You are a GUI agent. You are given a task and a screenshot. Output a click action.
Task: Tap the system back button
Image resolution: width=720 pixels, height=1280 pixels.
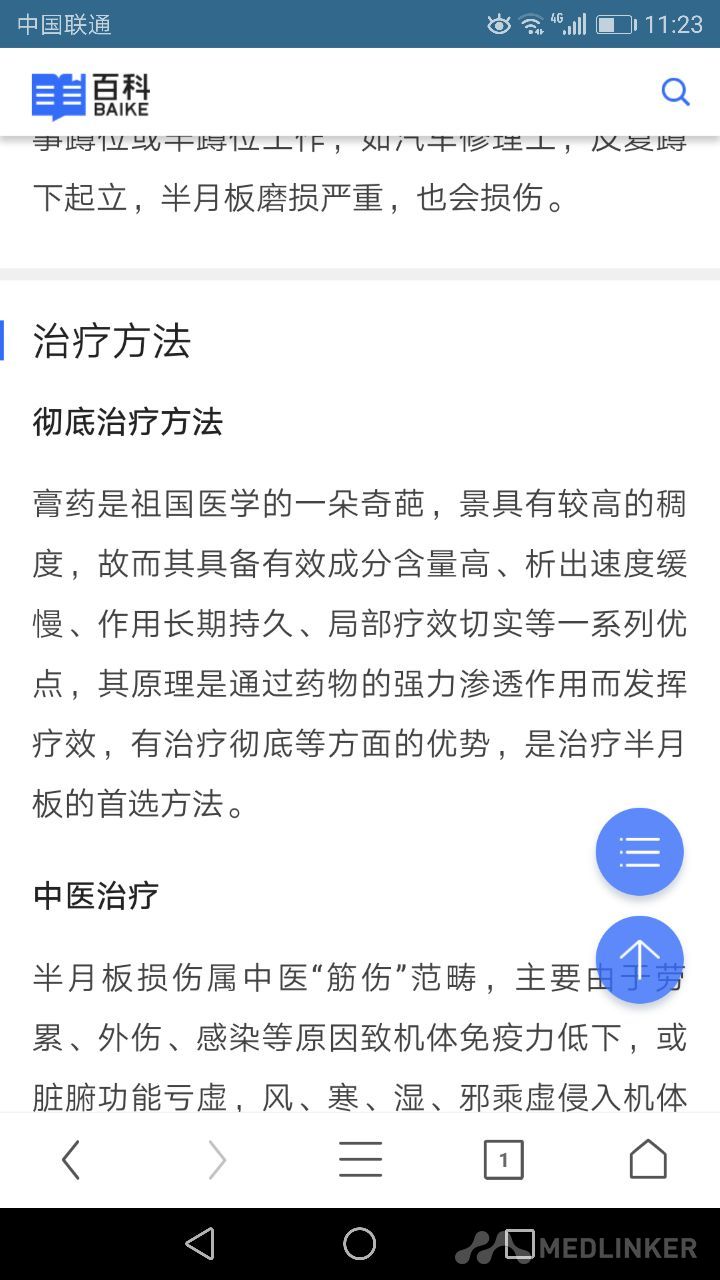click(200, 1244)
